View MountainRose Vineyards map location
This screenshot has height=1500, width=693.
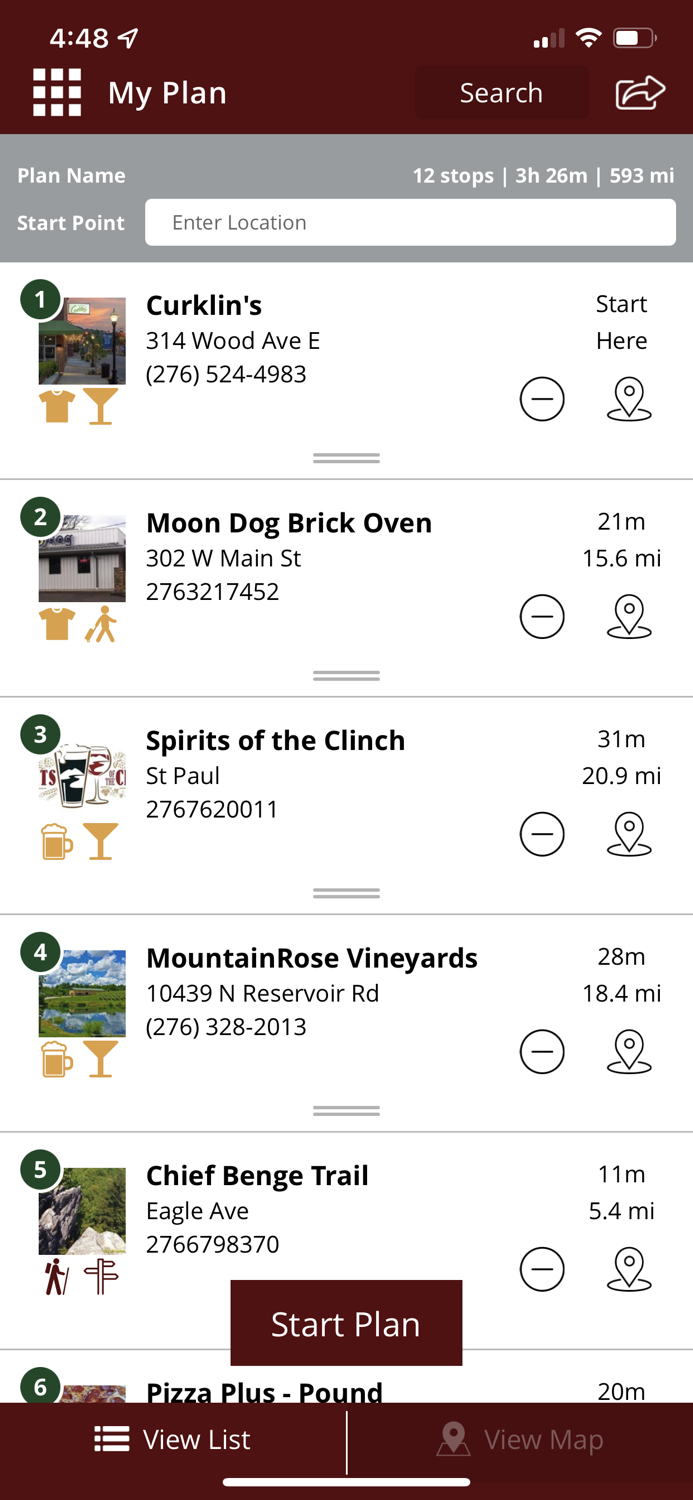click(629, 1052)
